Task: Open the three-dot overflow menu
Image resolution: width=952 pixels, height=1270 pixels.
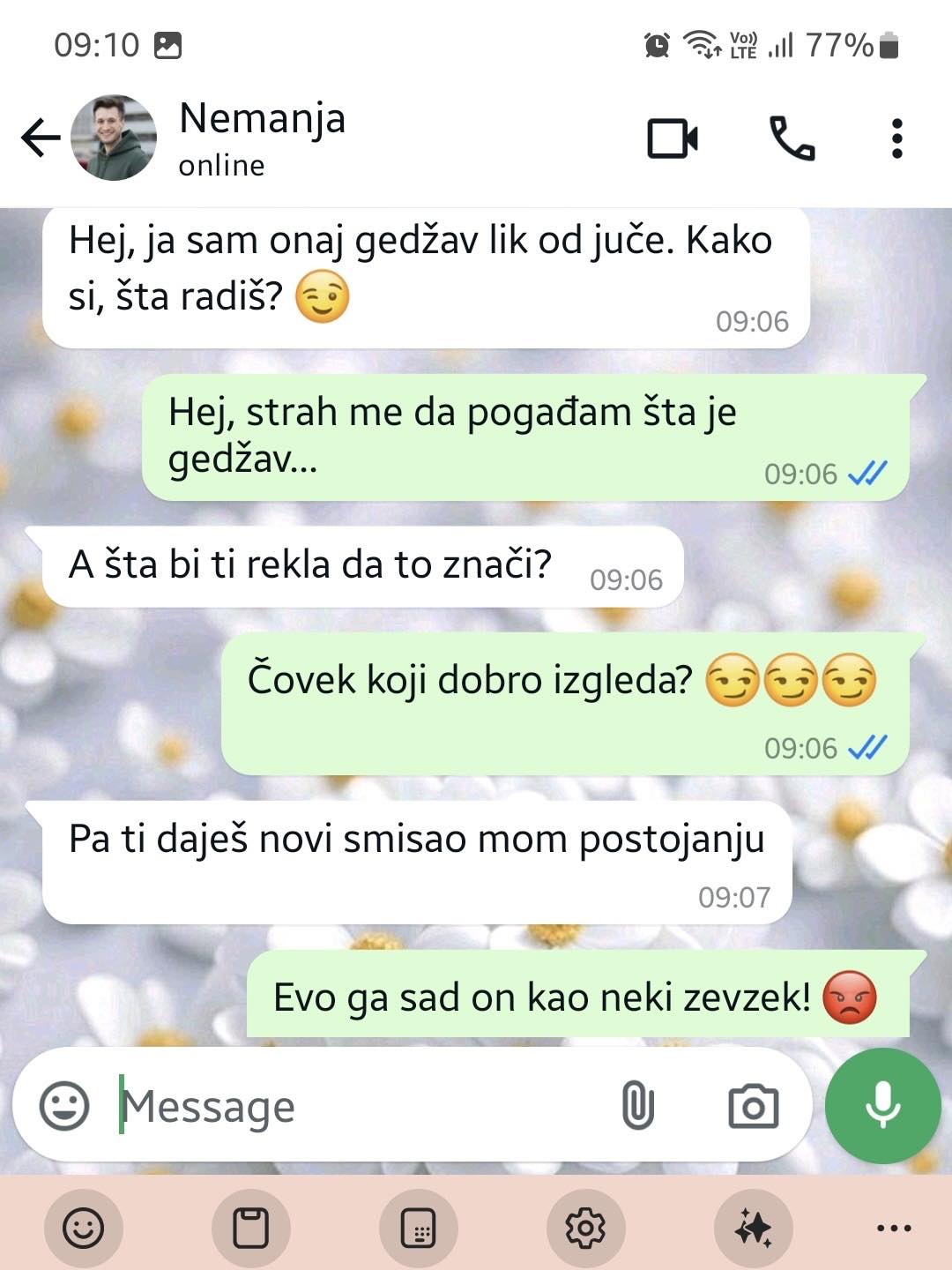Action: click(896, 138)
